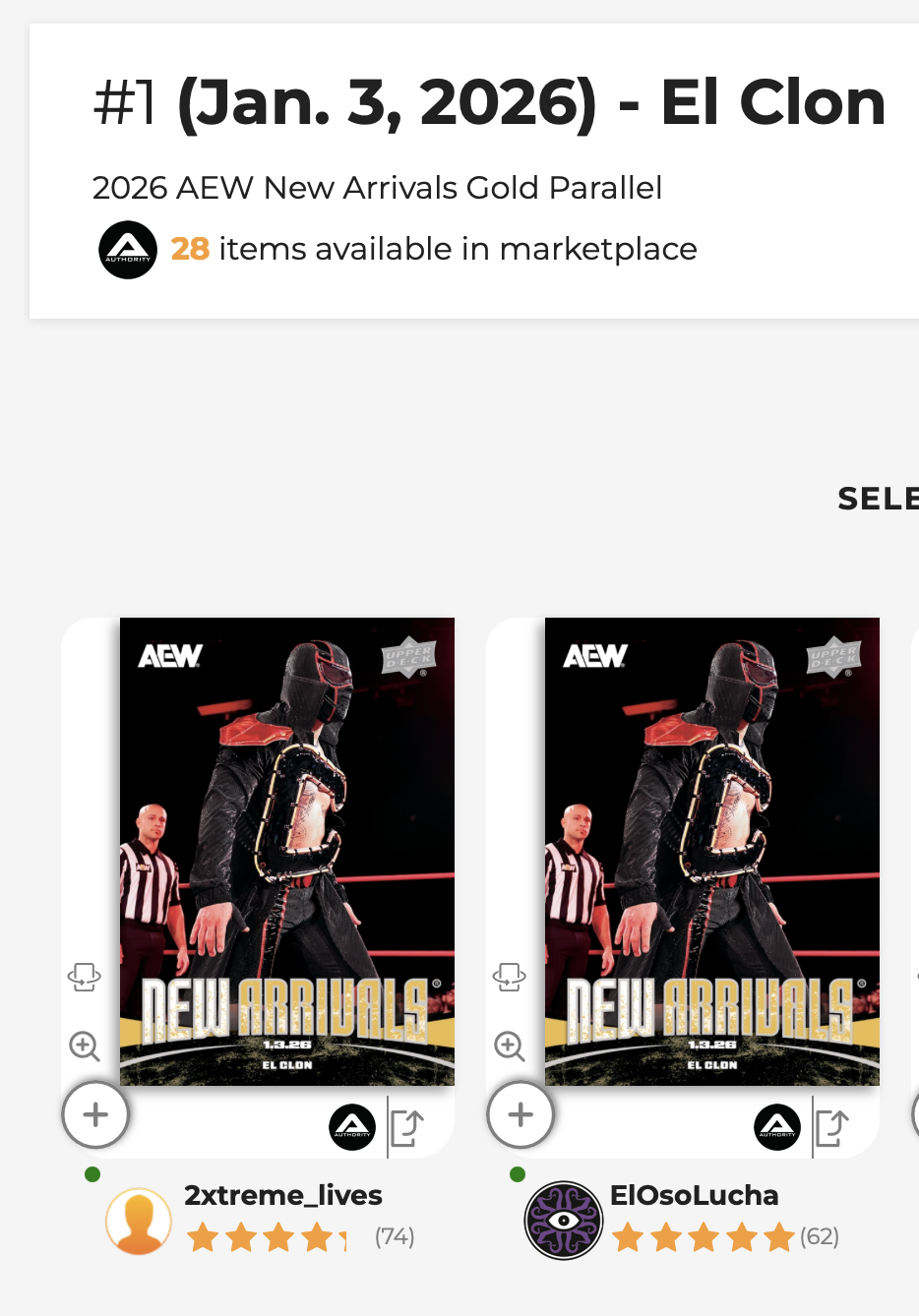Screen dimensions: 919x1316
Task: Add 2xtreme_lives' card with the plus button
Action: pos(95,1115)
